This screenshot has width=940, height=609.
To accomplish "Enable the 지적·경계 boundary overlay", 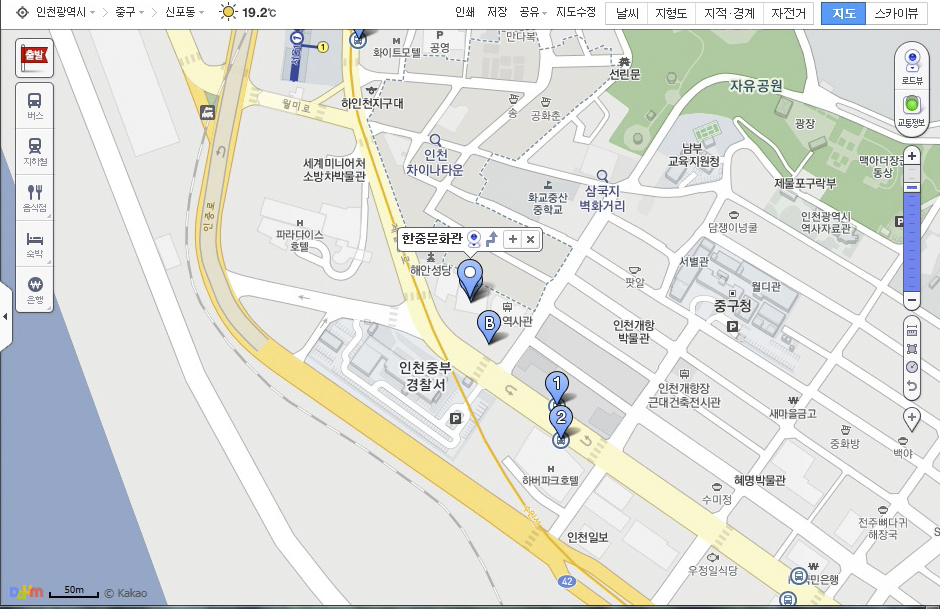I will [x=729, y=14].
